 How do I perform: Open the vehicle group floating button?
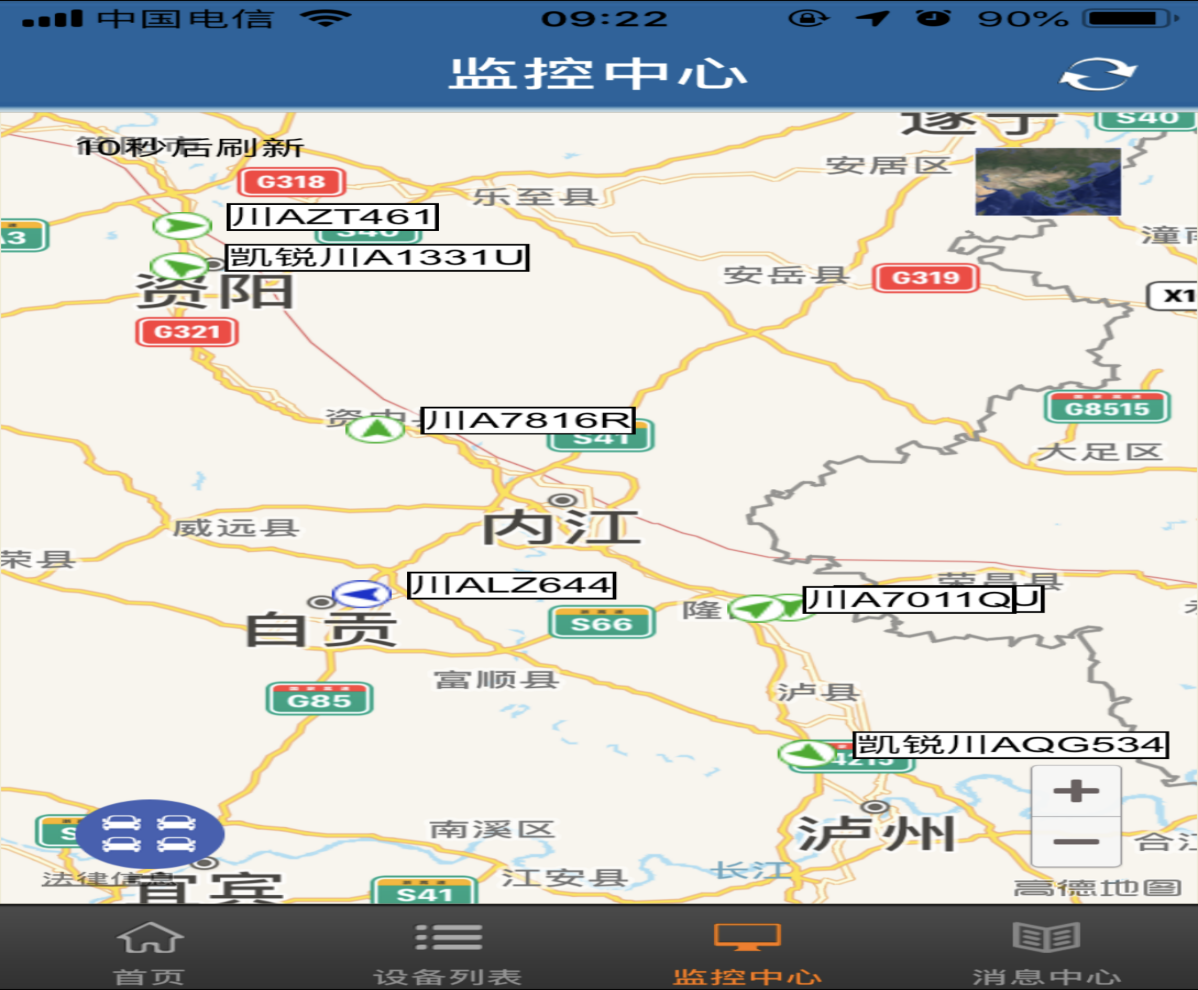[x=150, y=833]
